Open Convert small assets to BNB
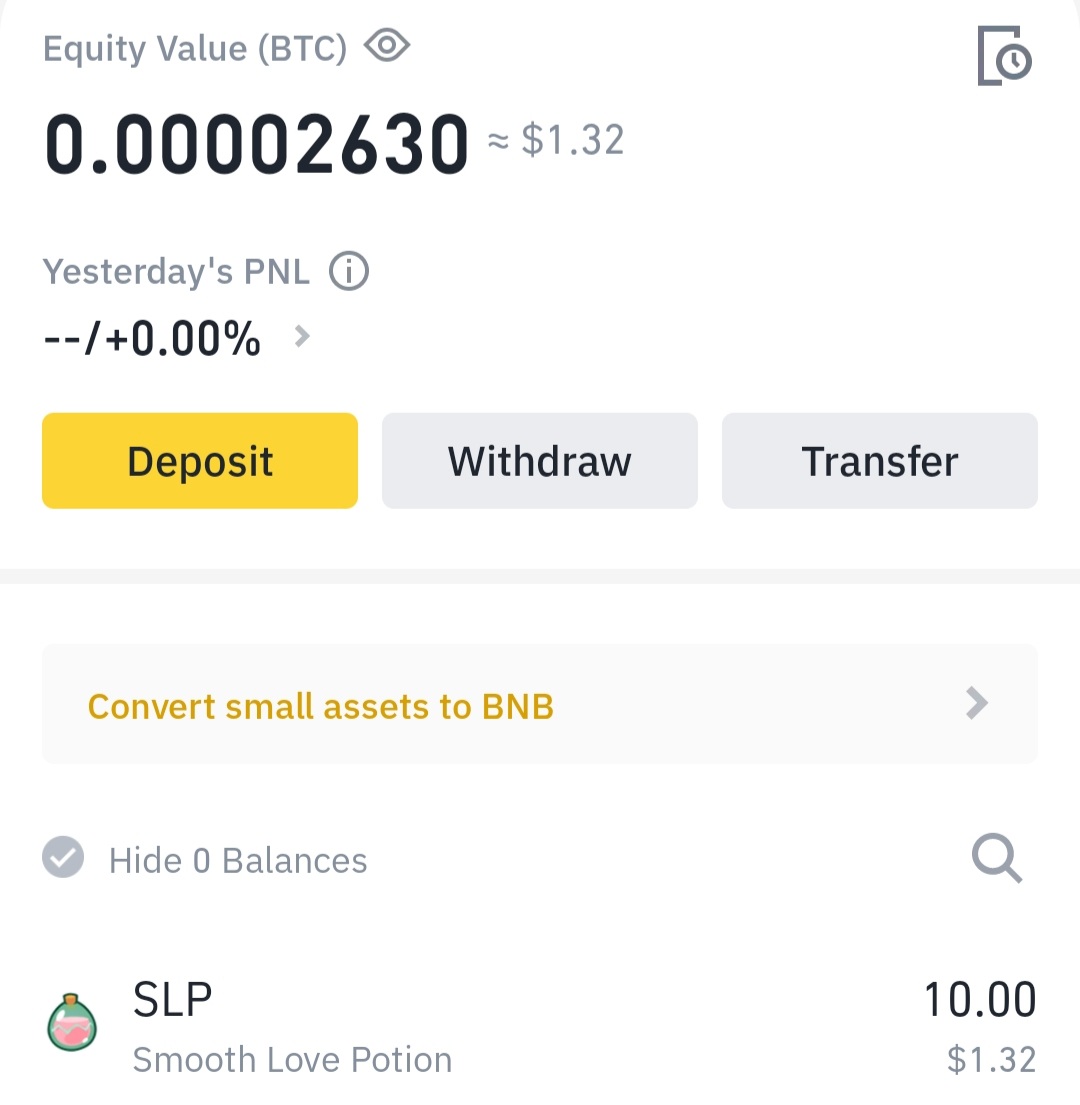Screen dimensions: 1080x1105 (x=539, y=705)
